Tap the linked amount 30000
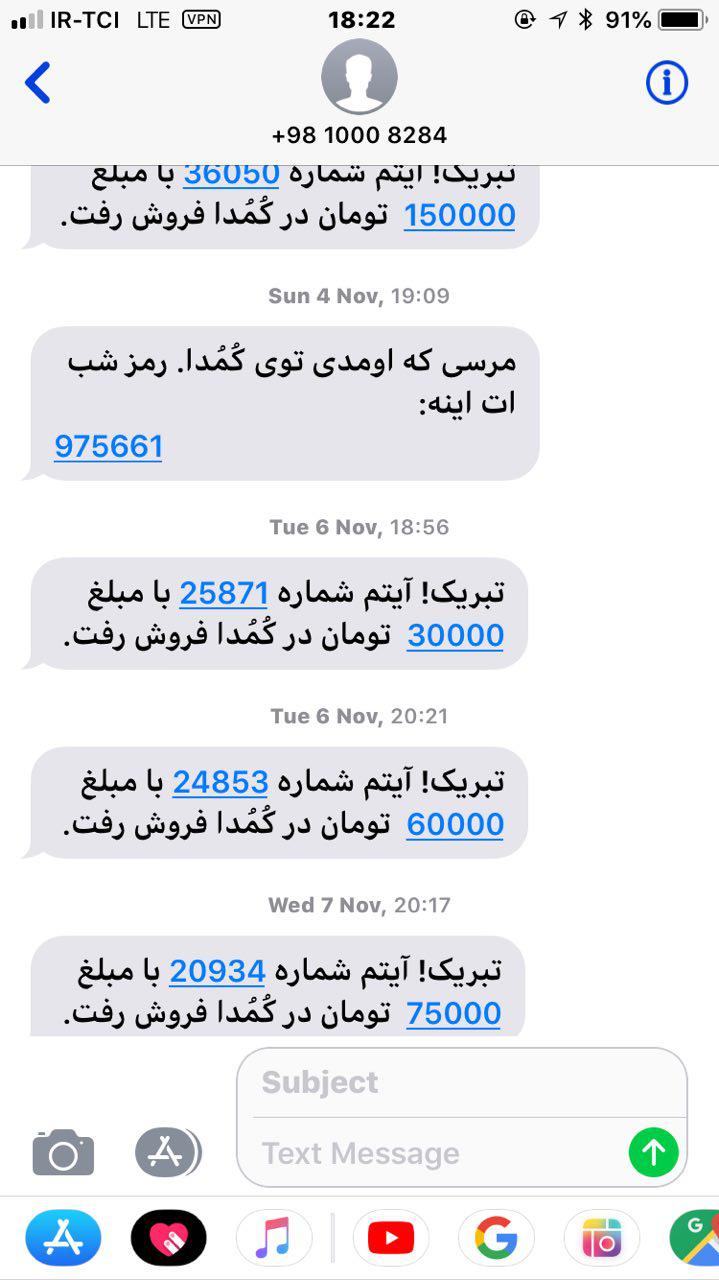The width and height of the screenshot is (719, 1280). pos(455,636)
